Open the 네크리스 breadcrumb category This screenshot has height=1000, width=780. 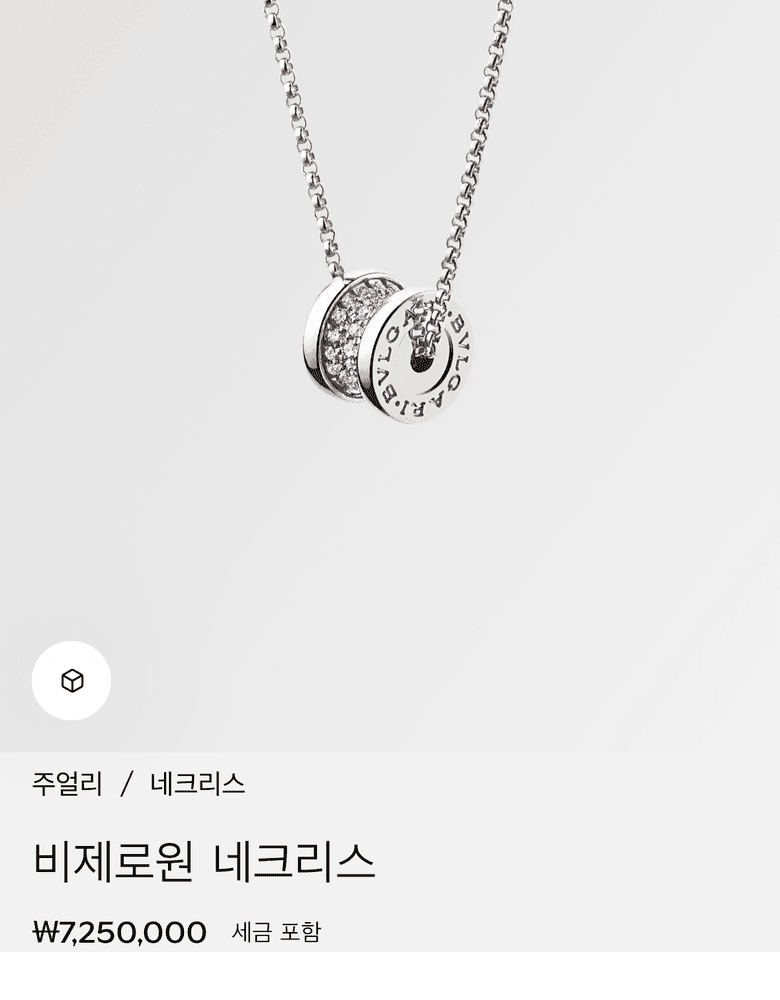pyautogui.click(x=197, y=784)
